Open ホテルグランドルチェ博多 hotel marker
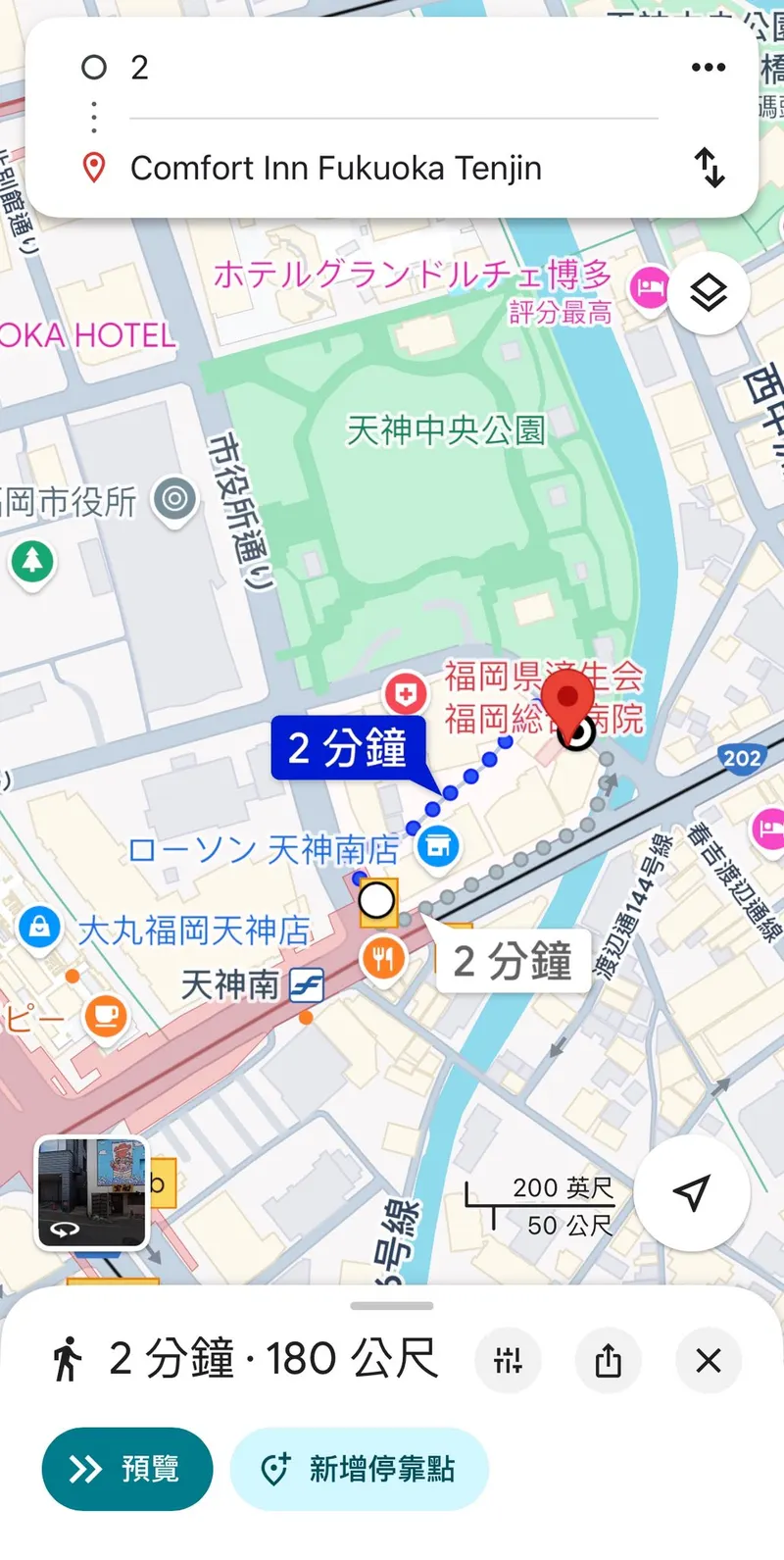 coord(649,288)
